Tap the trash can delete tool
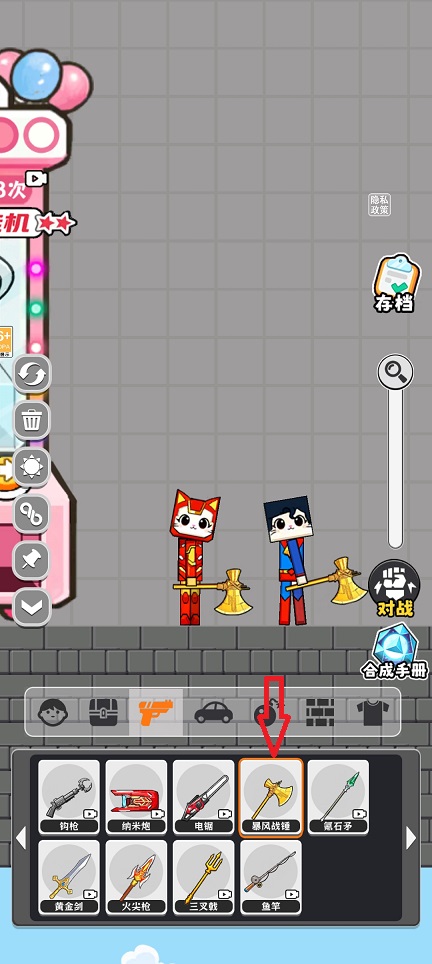 pyautogui.click(x=31, y=421)
